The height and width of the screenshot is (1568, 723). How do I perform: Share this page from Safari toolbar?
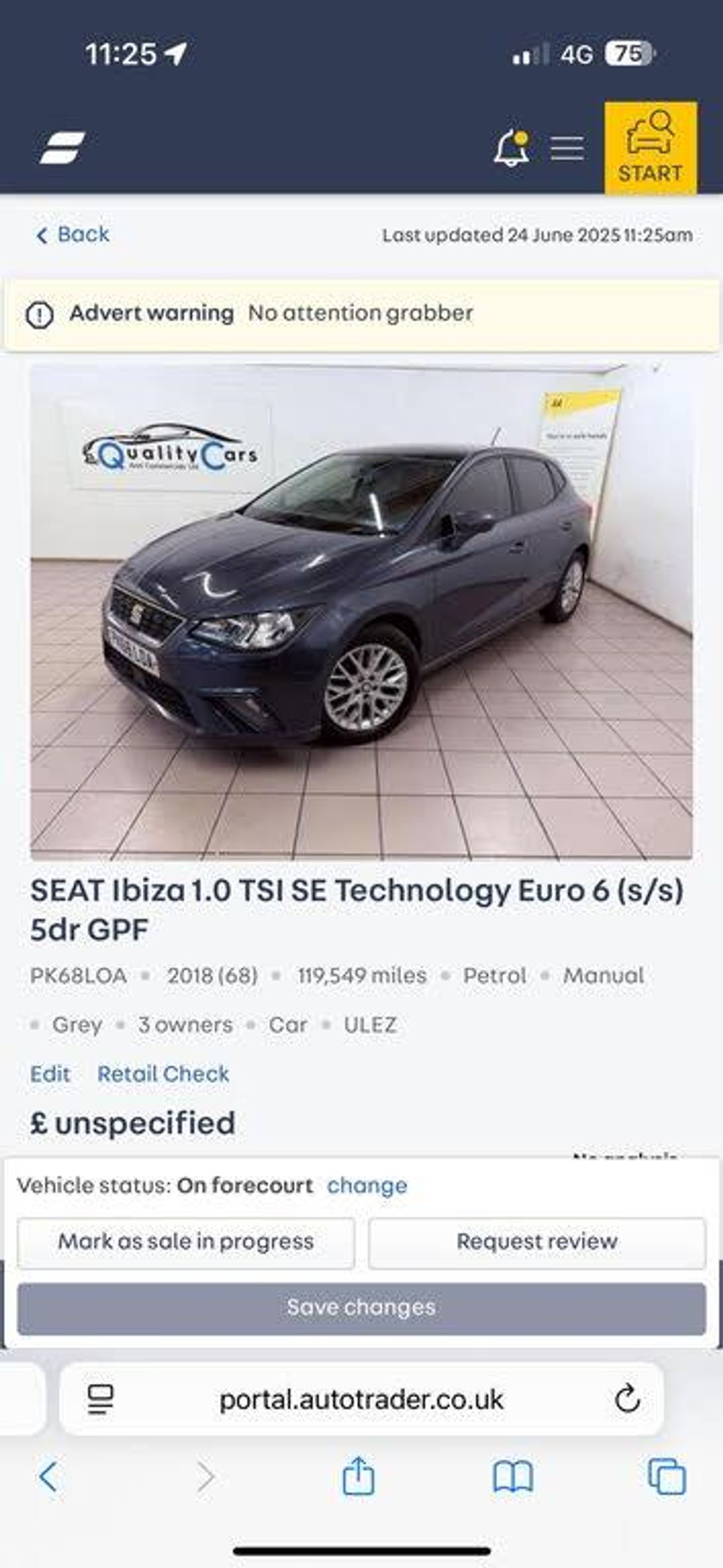(358, 1476)
